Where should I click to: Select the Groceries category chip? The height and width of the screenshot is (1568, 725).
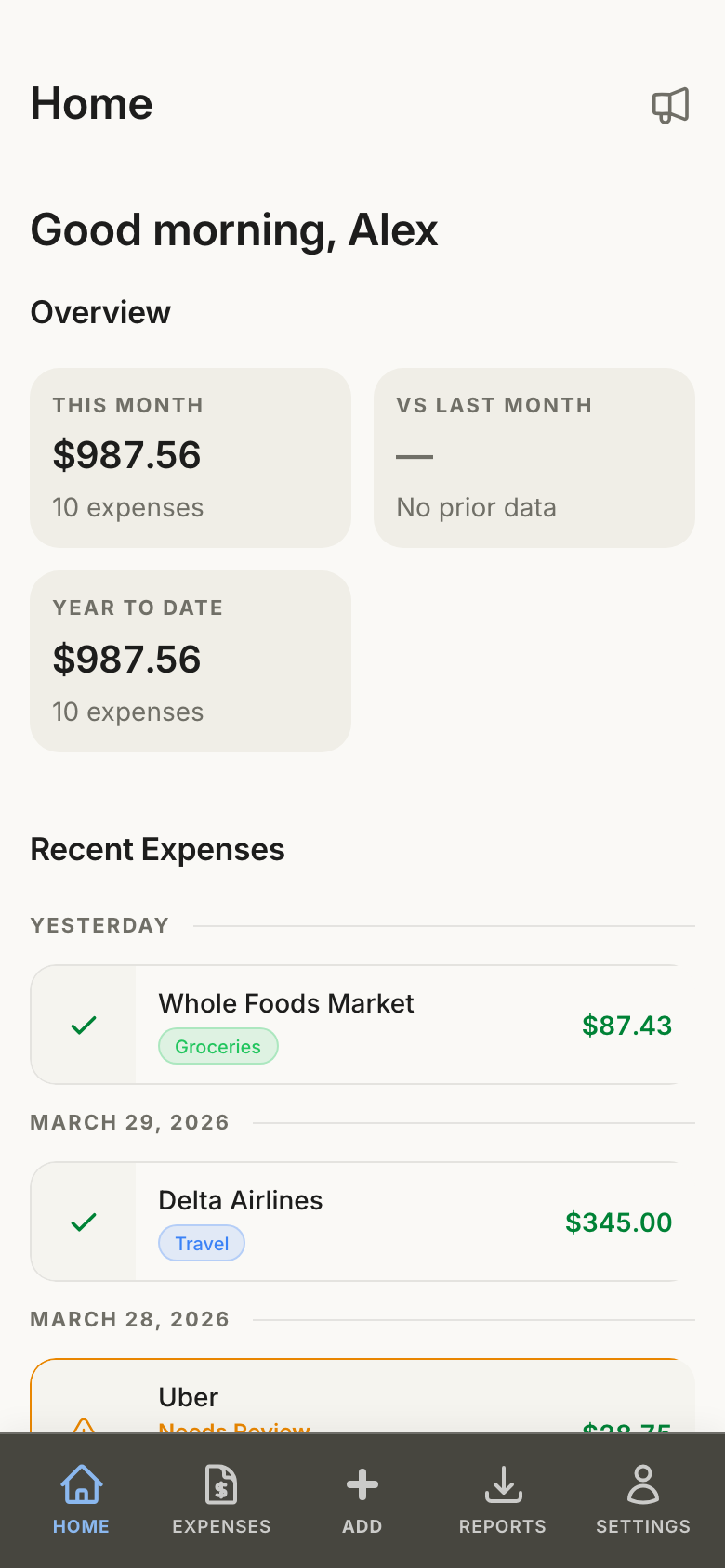(x=217, y=1046)
